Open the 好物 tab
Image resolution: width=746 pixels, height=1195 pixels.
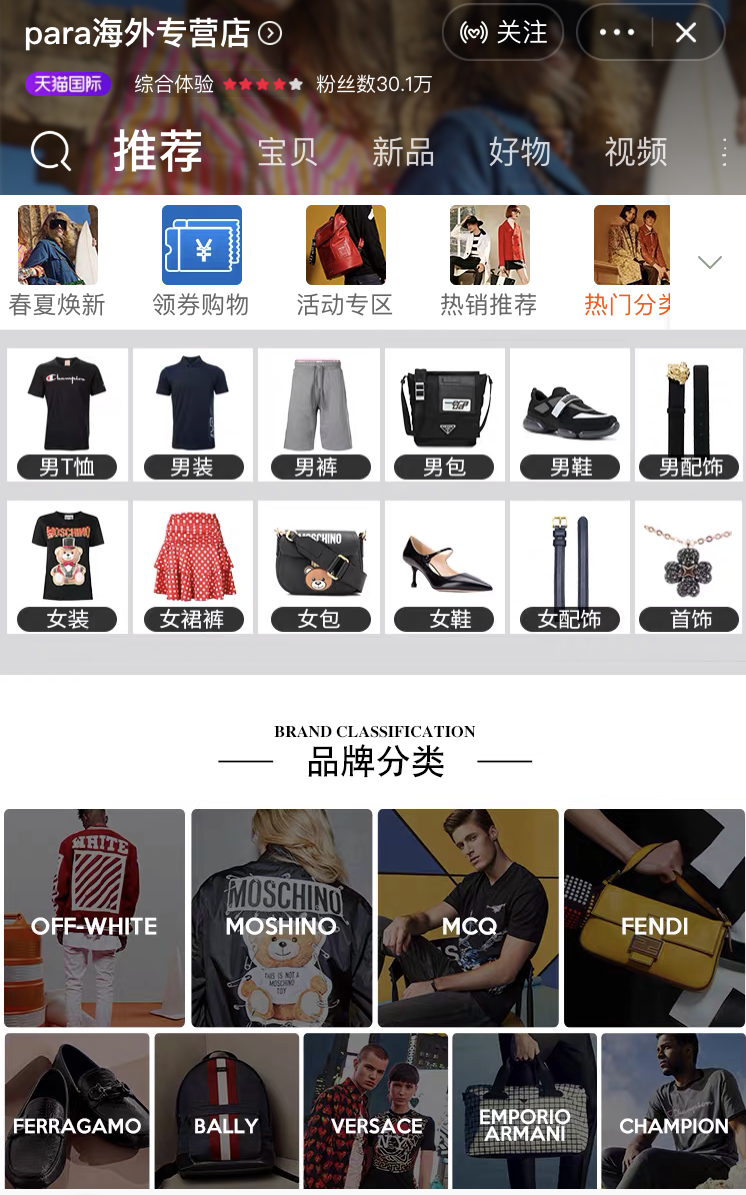pyautogui.click(x=519, y=152)
